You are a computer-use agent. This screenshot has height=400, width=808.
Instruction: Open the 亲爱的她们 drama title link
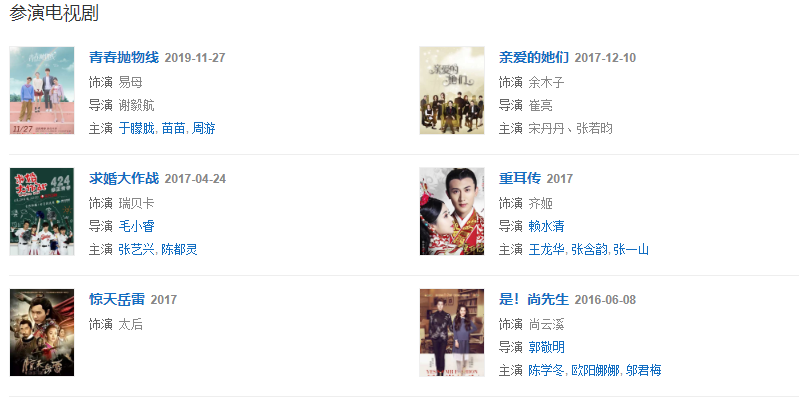(x=534, y=57)
